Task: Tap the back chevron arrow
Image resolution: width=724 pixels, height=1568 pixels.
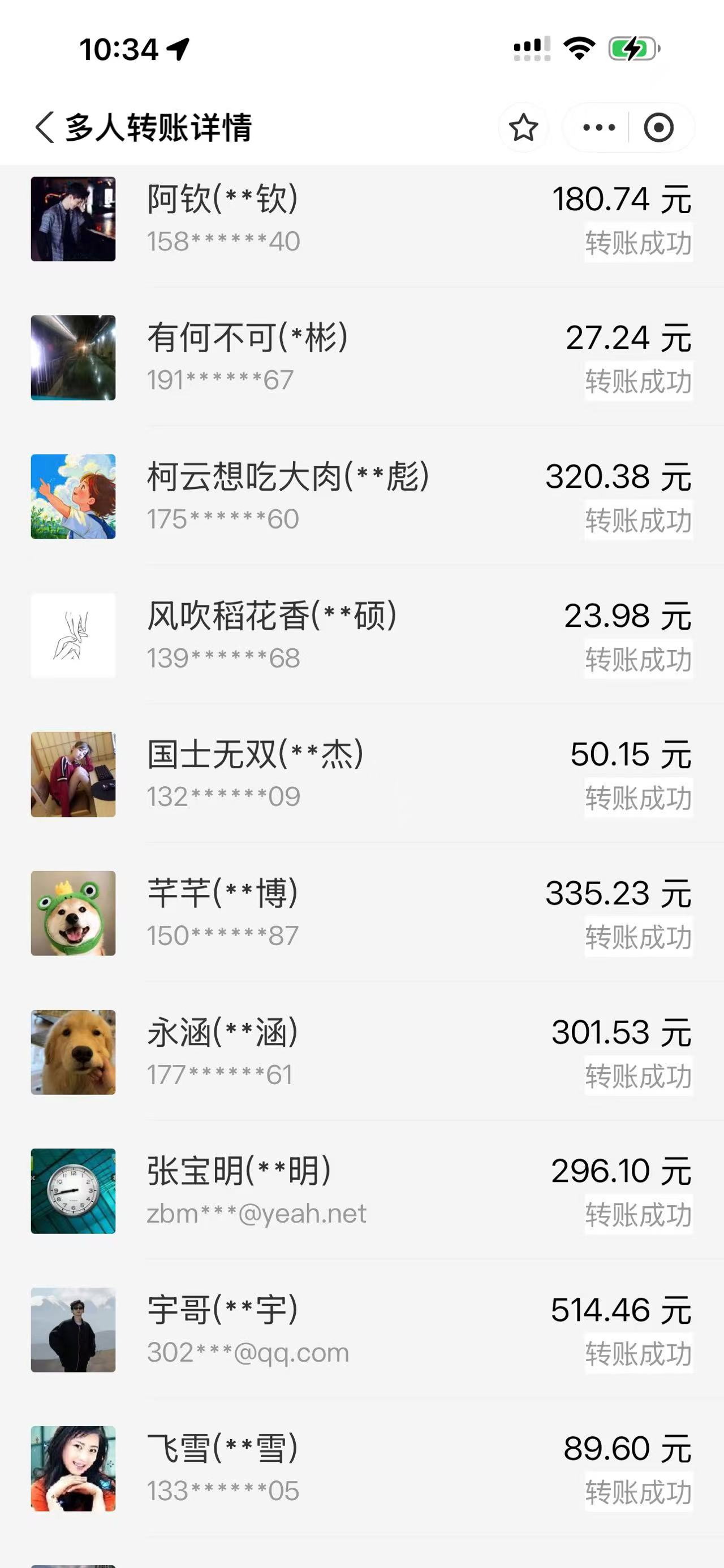Action: [45, 128]
